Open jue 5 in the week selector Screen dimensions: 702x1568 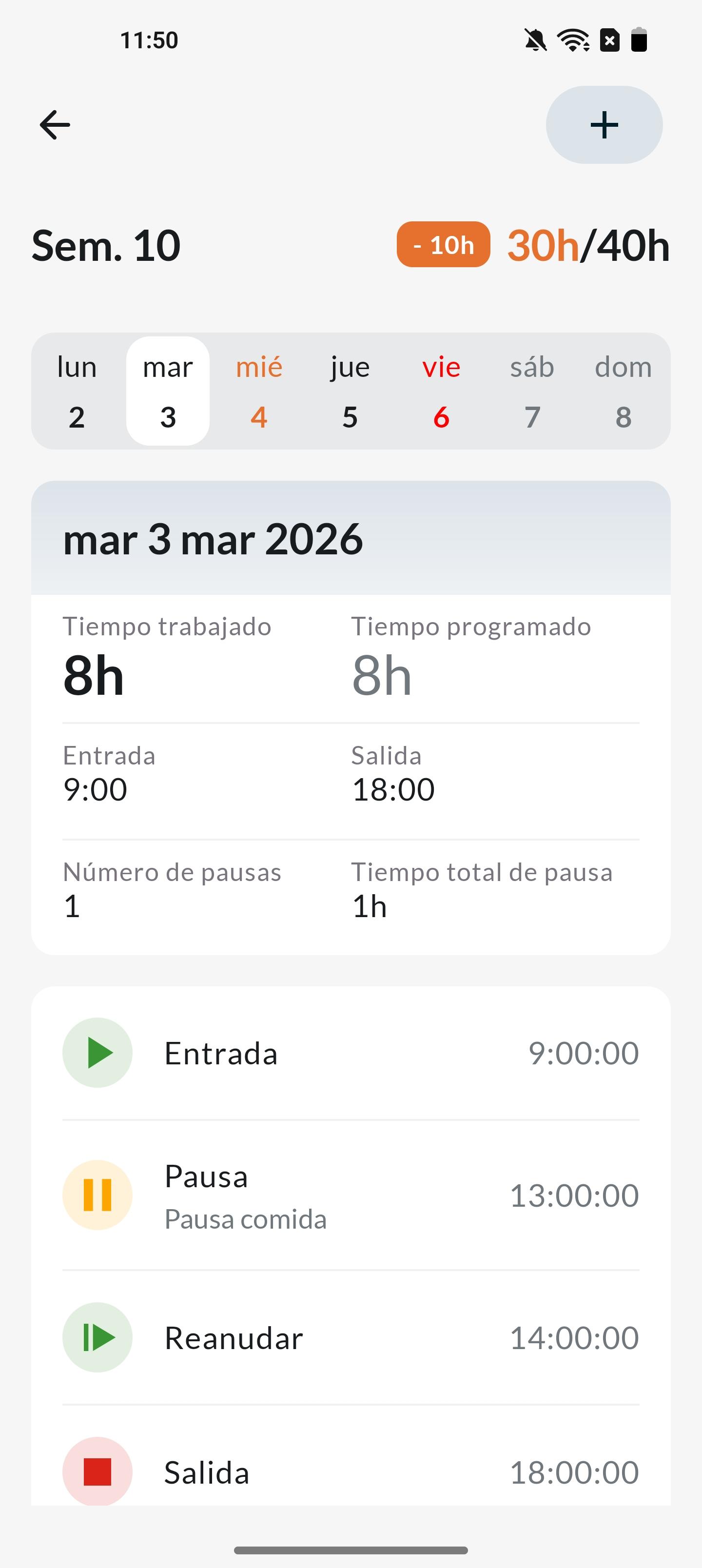tap(350, 392)
